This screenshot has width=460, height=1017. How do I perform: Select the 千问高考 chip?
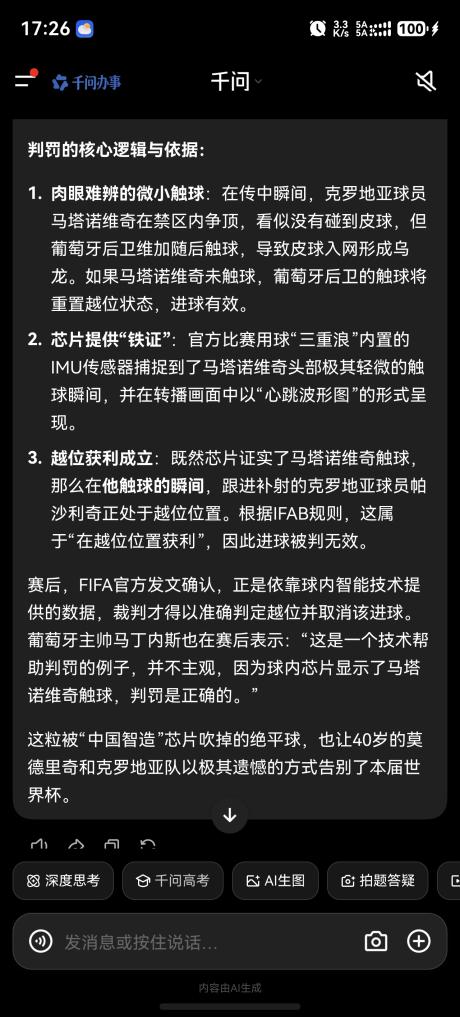click(x=173, y=880)
